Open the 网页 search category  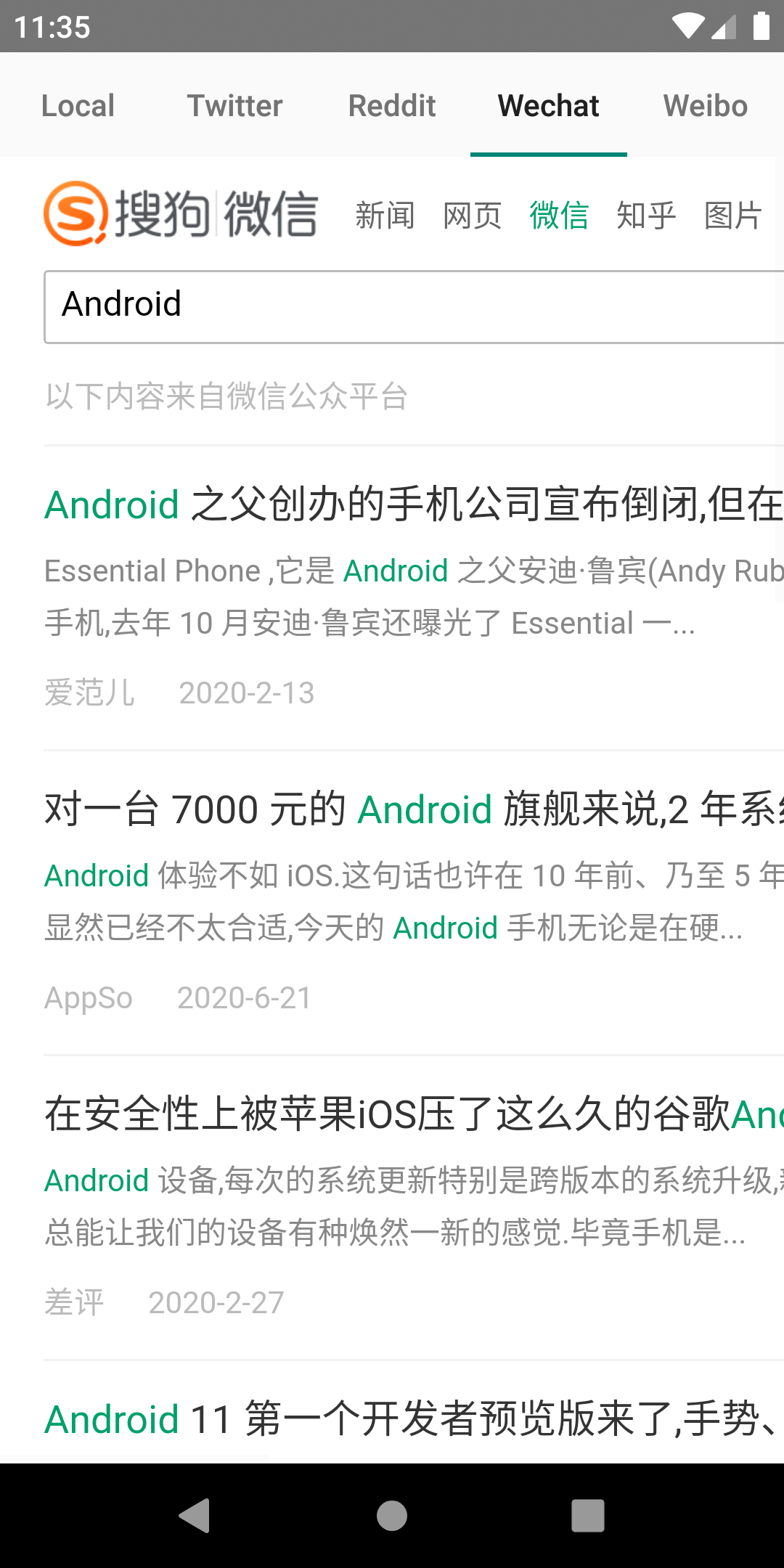click(472, 216)
